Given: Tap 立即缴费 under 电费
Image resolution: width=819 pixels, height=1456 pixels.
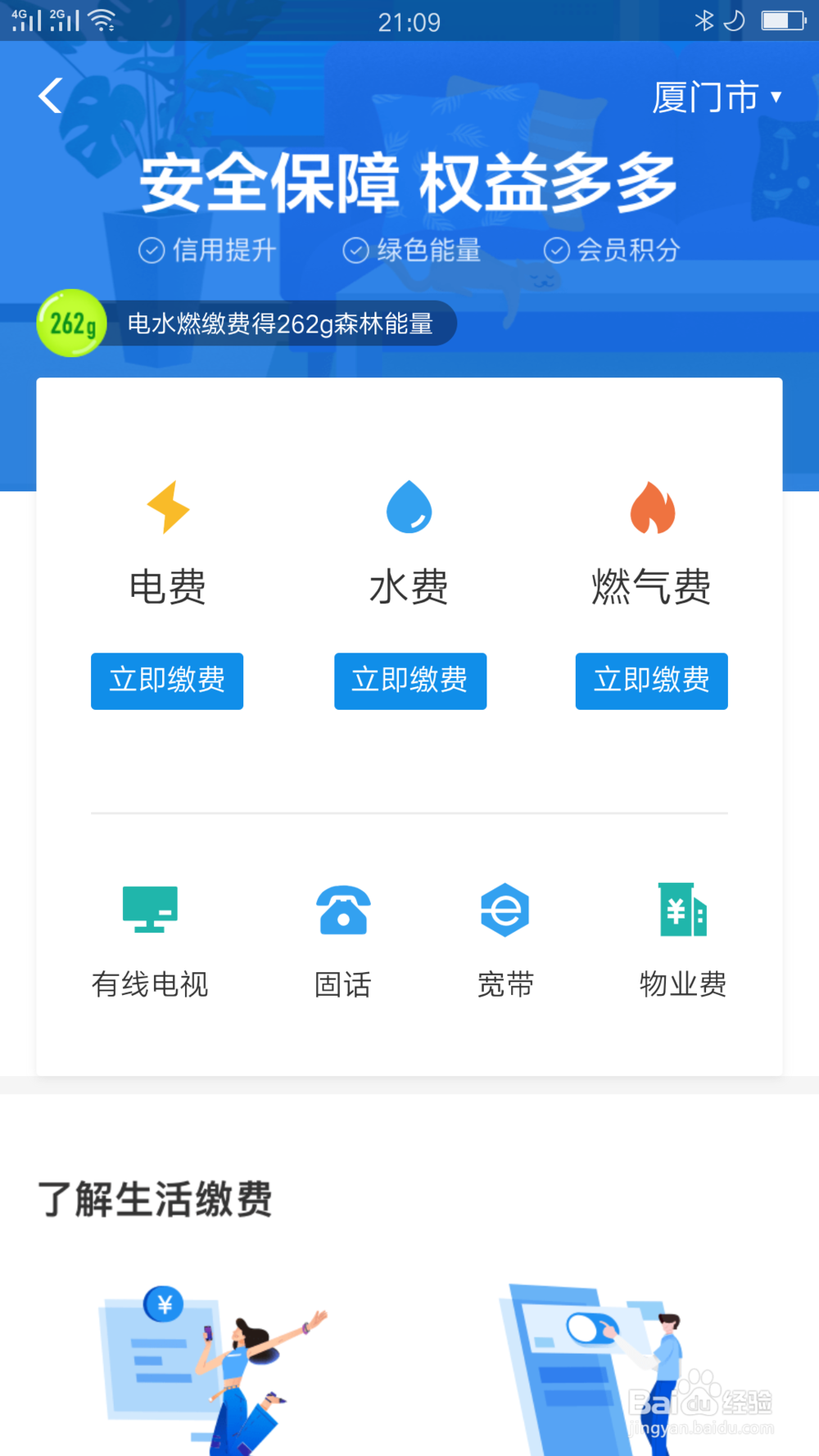Looking at the screenshot, I should [x=167, y=681].
